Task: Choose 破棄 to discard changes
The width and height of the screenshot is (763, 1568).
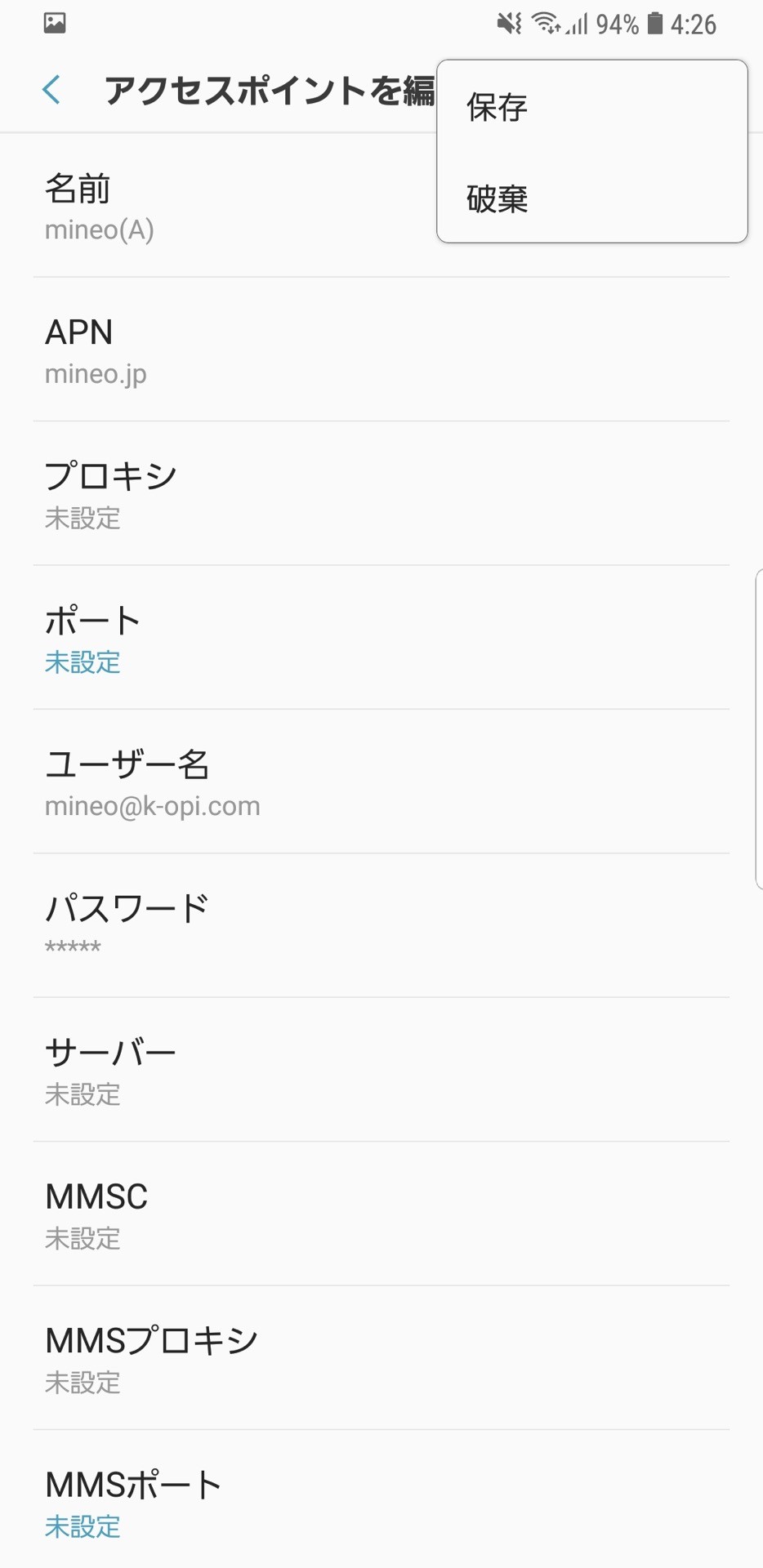Action: [x=497, y=198]
